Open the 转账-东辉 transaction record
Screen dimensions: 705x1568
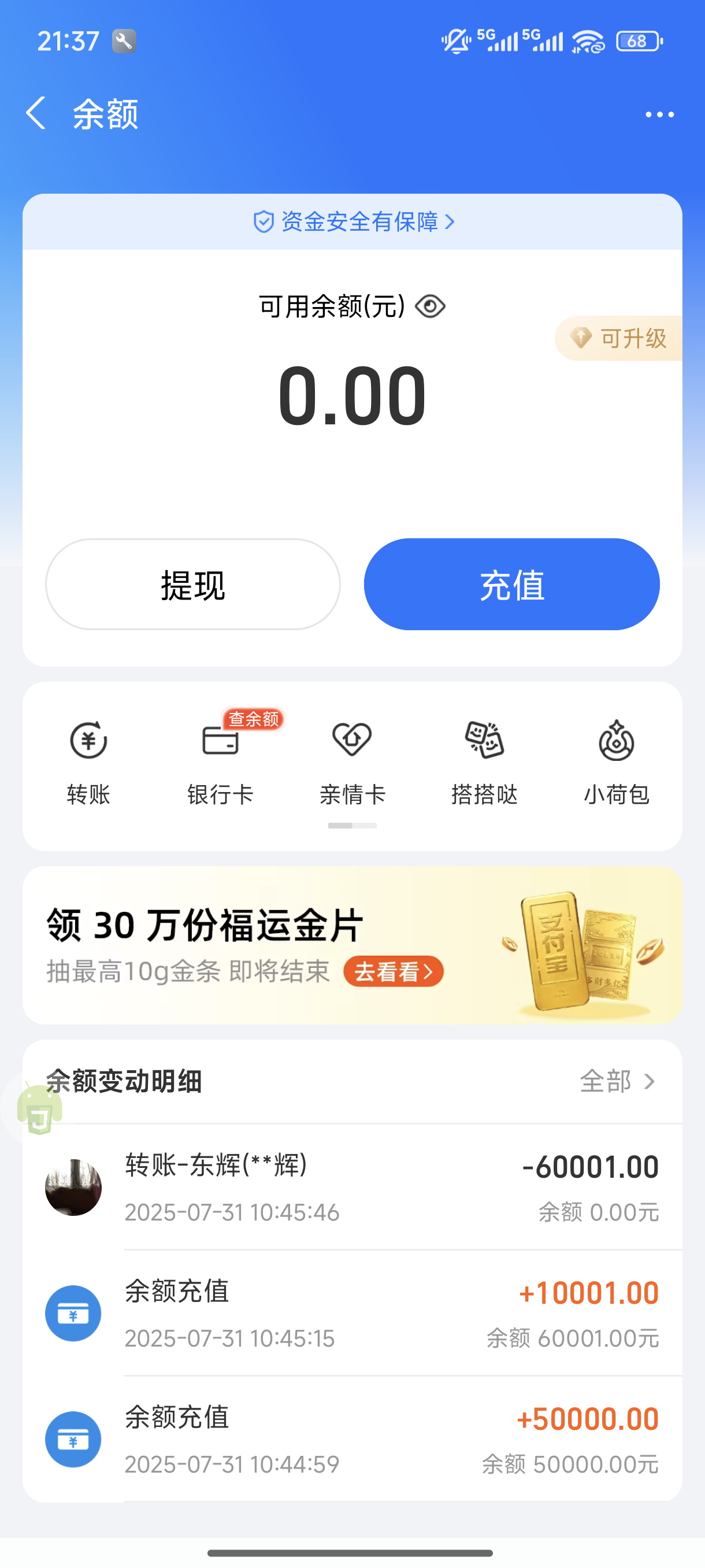pos(352,1187)
